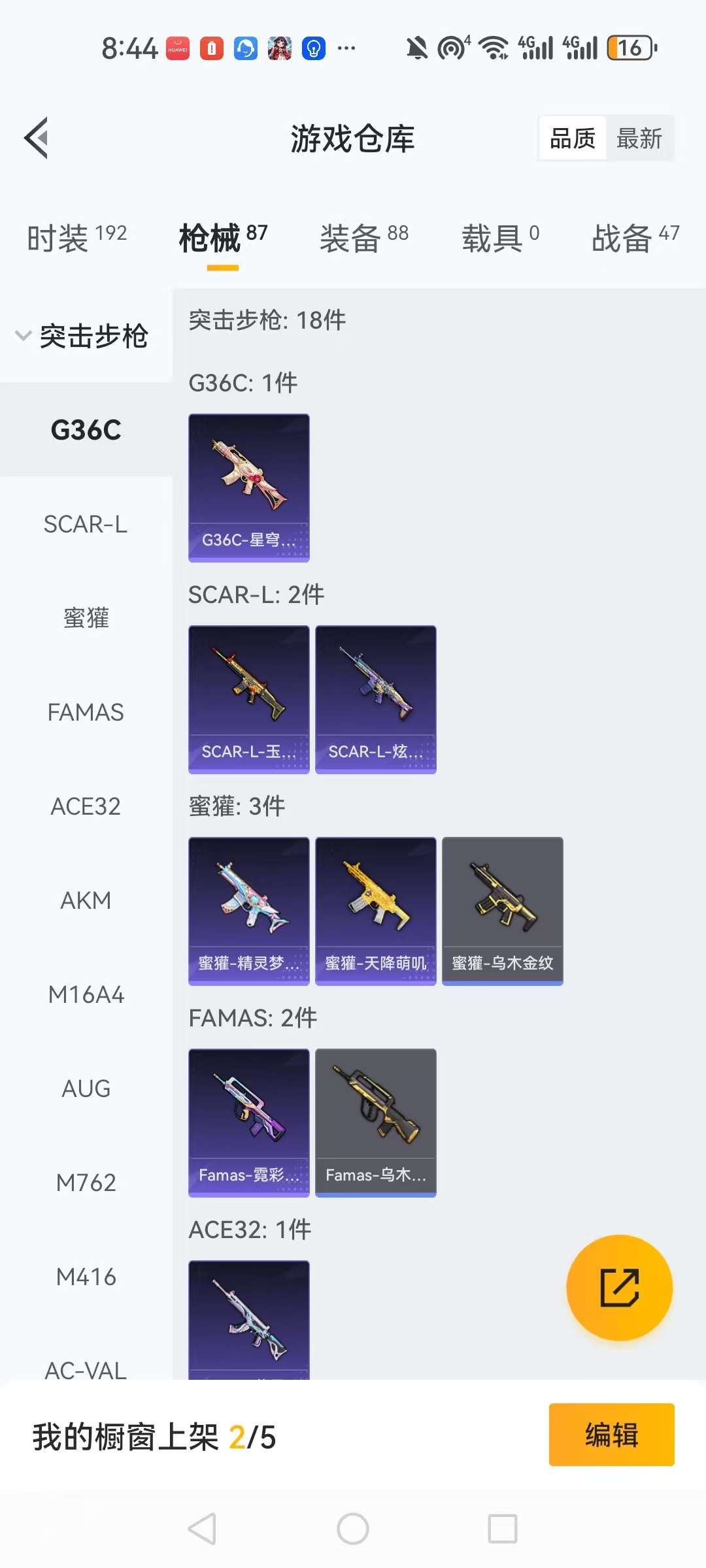Tap 编辑 to edit my showcase
This screenshot has height=1568, width=706.
611,1435
